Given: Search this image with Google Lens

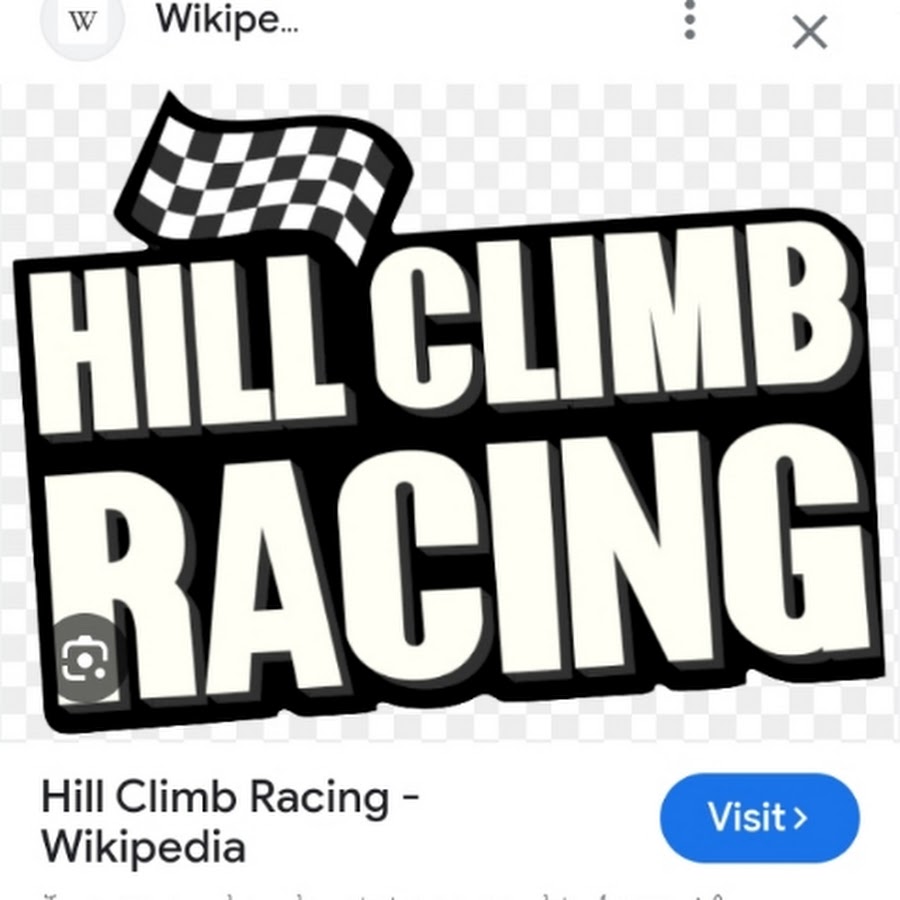Looking at the screenshot, I should [85, 657].
